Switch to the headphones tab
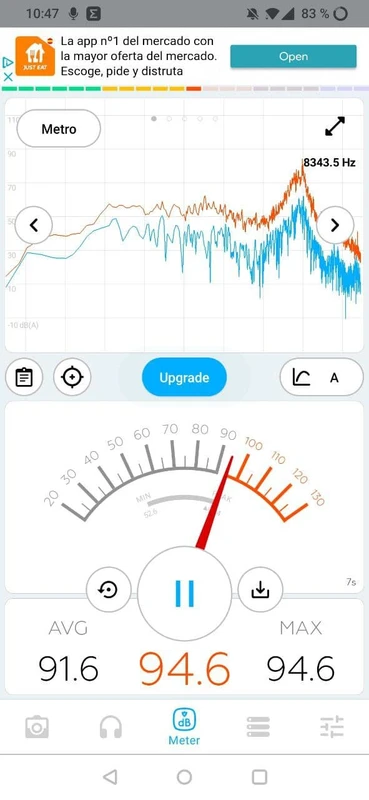The height and width of the screenshot is (800, 369). [x=111, y=727]
